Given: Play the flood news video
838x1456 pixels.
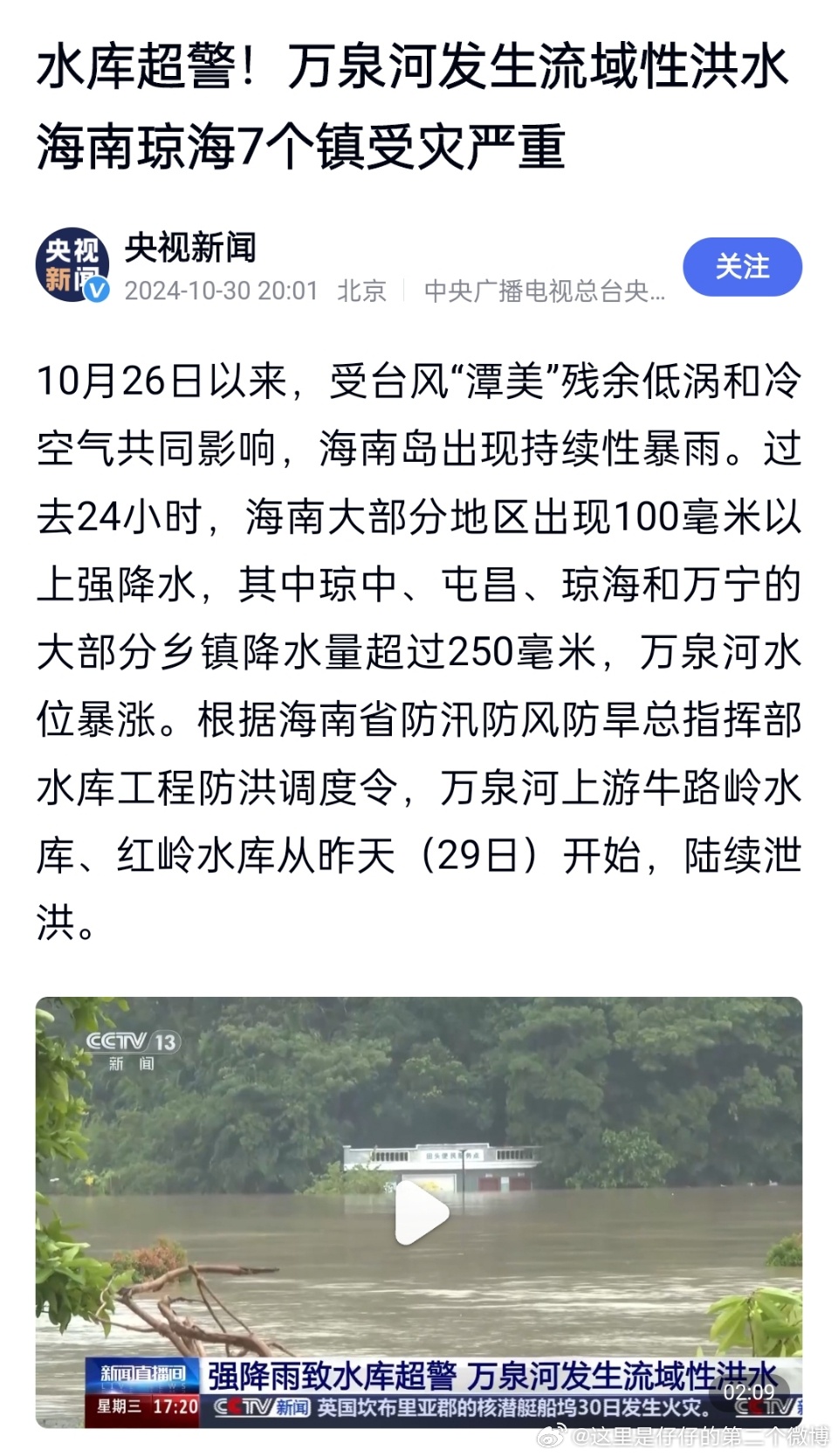Looking at the screenshot, I should tap(421, 1212).
